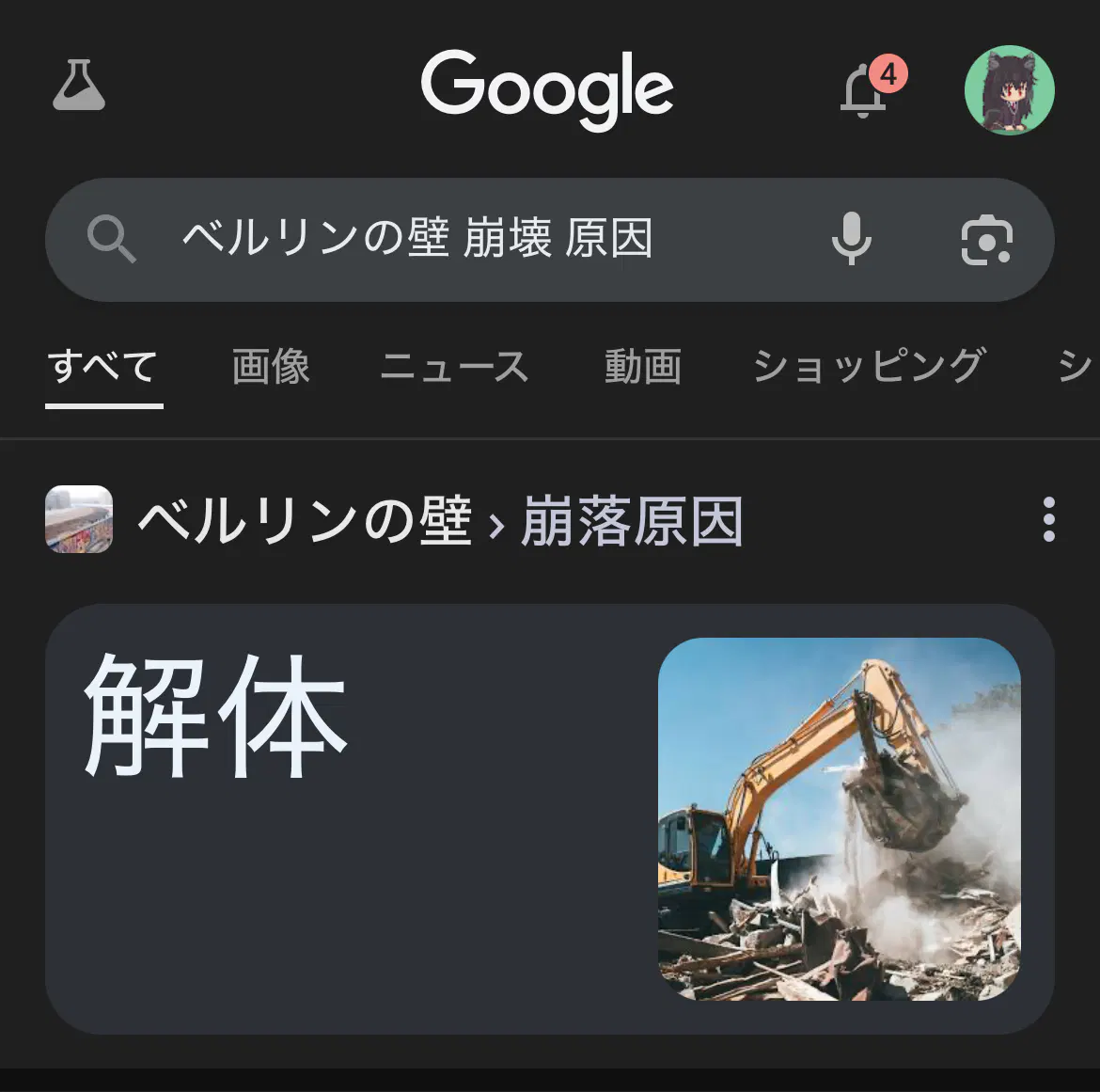Switch to the 画像 tab
Image resolution: width=1100 pixels, height=1092 pixels.
click(x=271, y=367)
